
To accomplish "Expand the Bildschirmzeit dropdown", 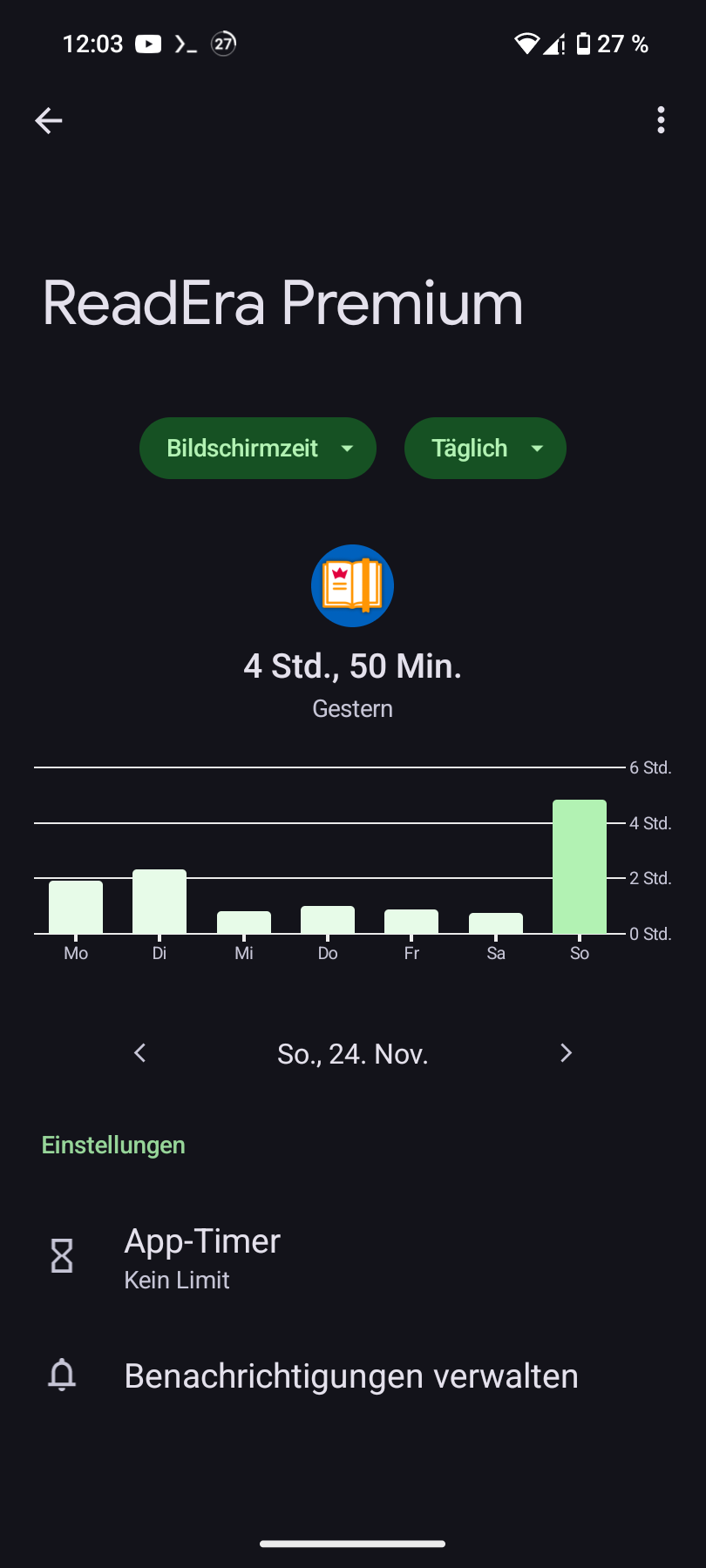I will point(258,448).
